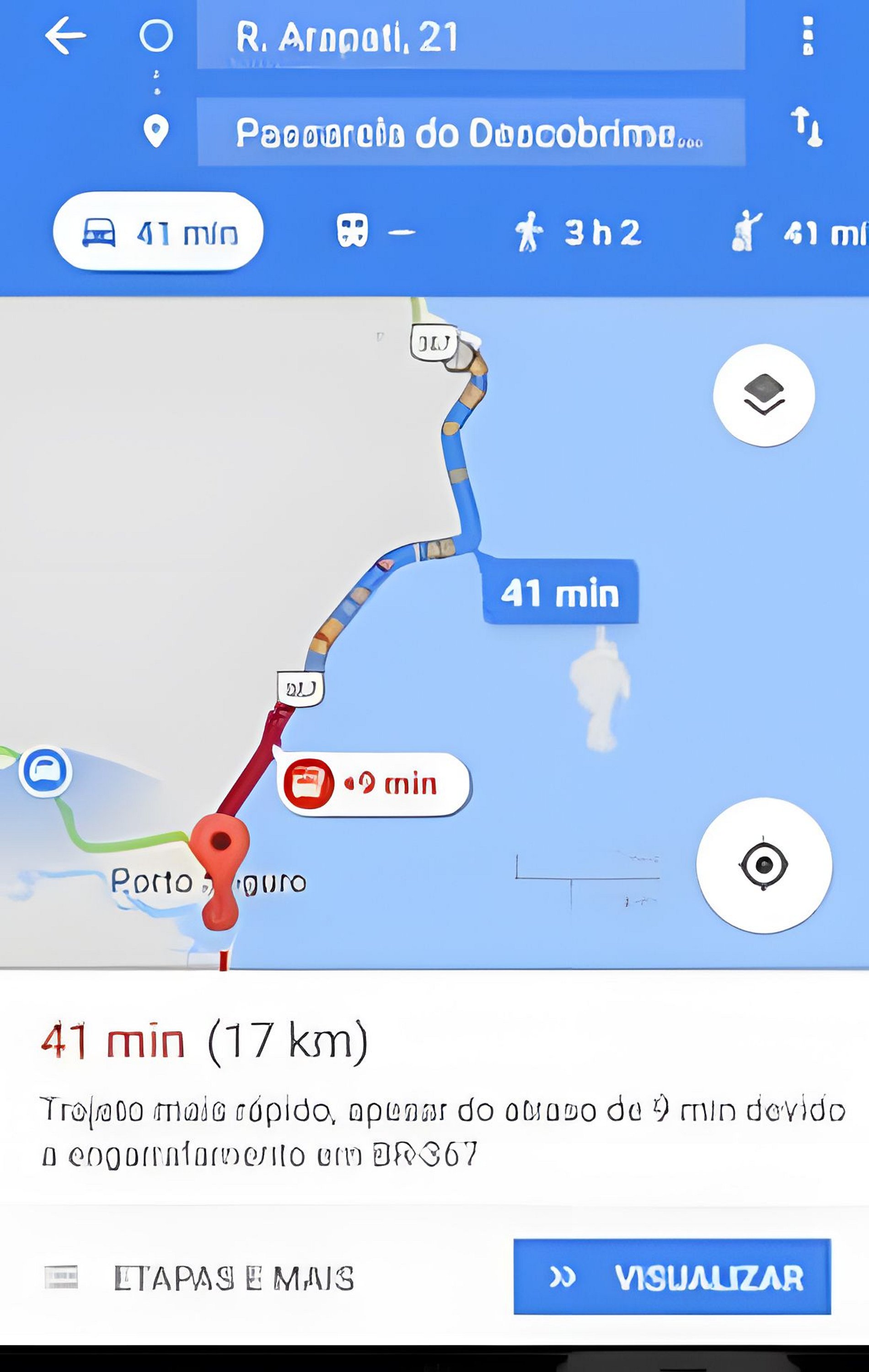Switch to ride hailing mode
The width and height of the screenshot is (869, 1372).
coord(798,232)
